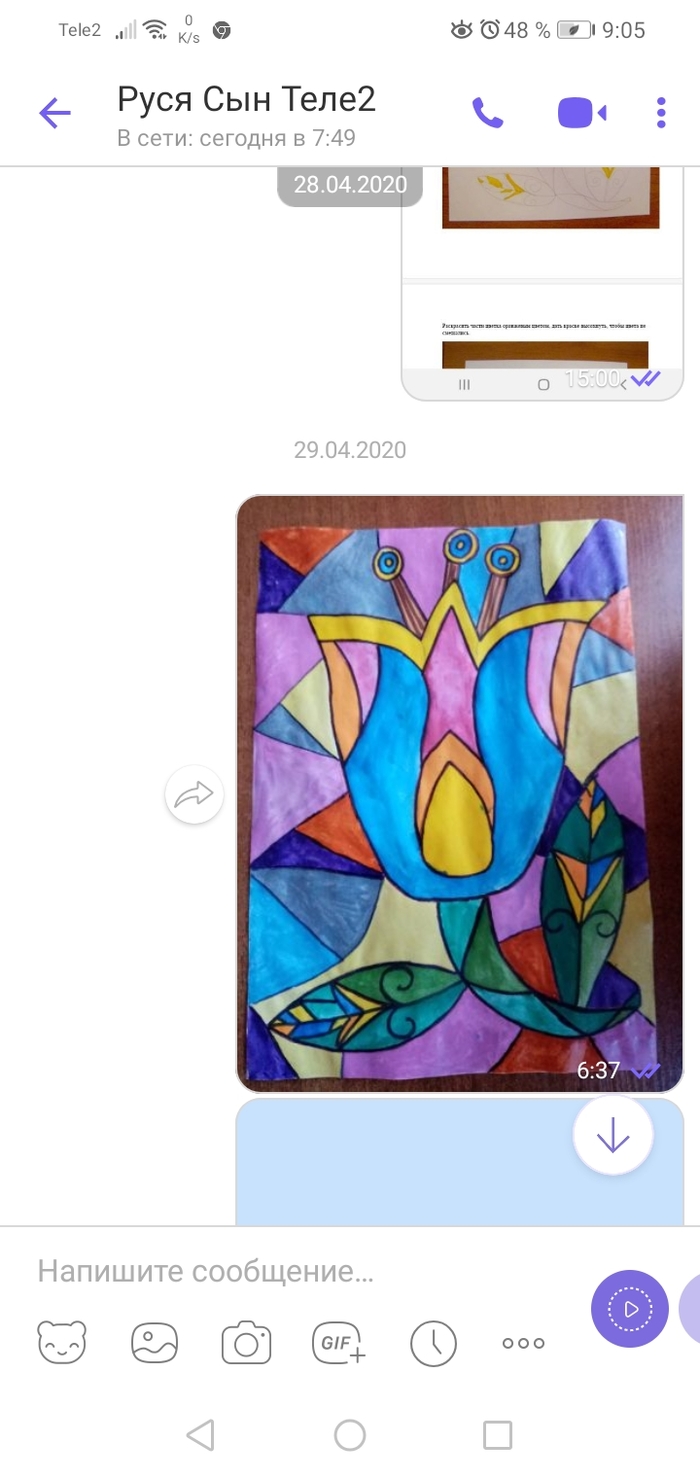This screenshot has height=1478, width=700.
Task: Add a GIF to the message
Action: (x=339, y=1342)
